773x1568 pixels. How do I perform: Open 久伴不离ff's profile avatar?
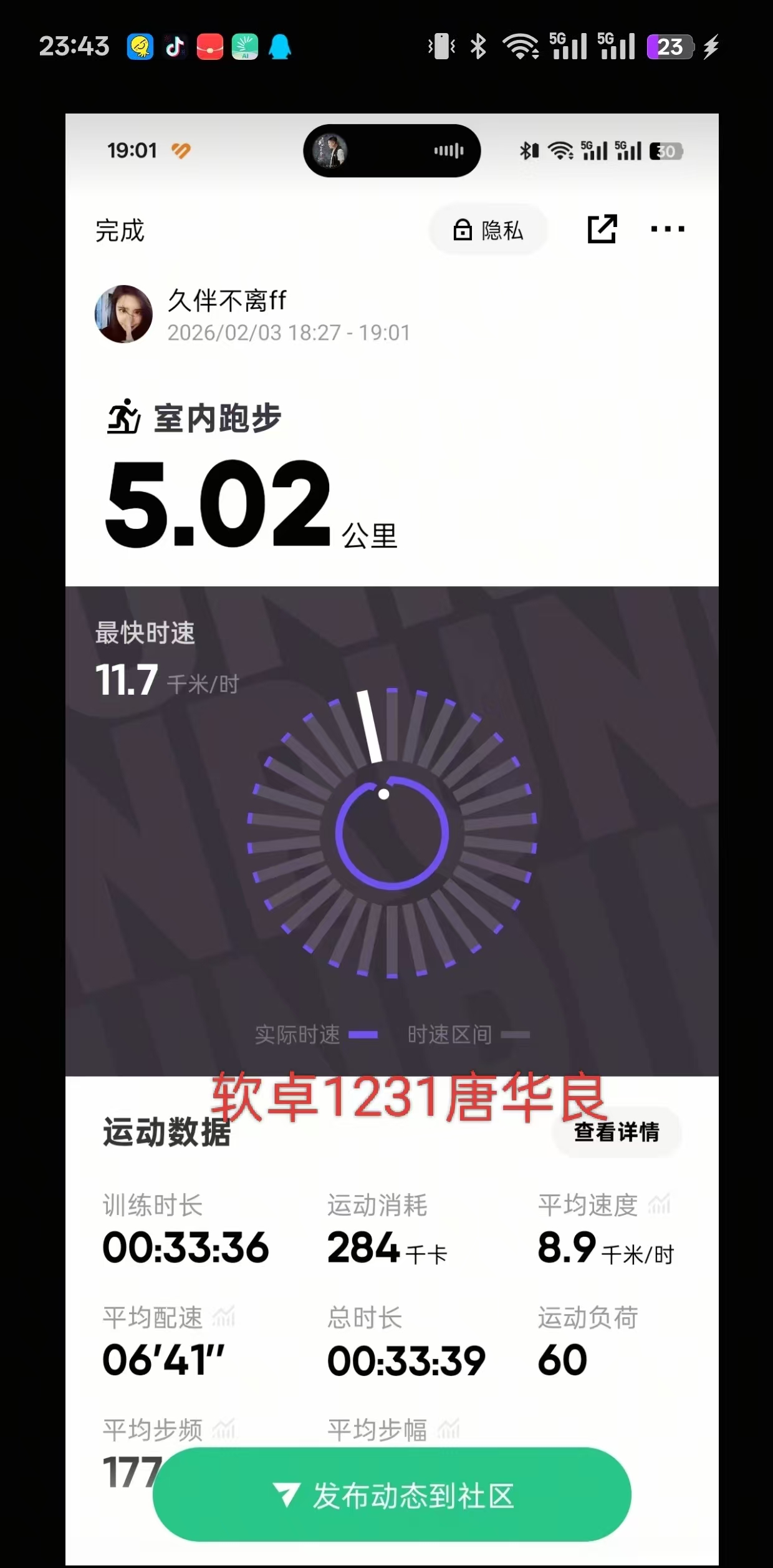tap(123, 314)
